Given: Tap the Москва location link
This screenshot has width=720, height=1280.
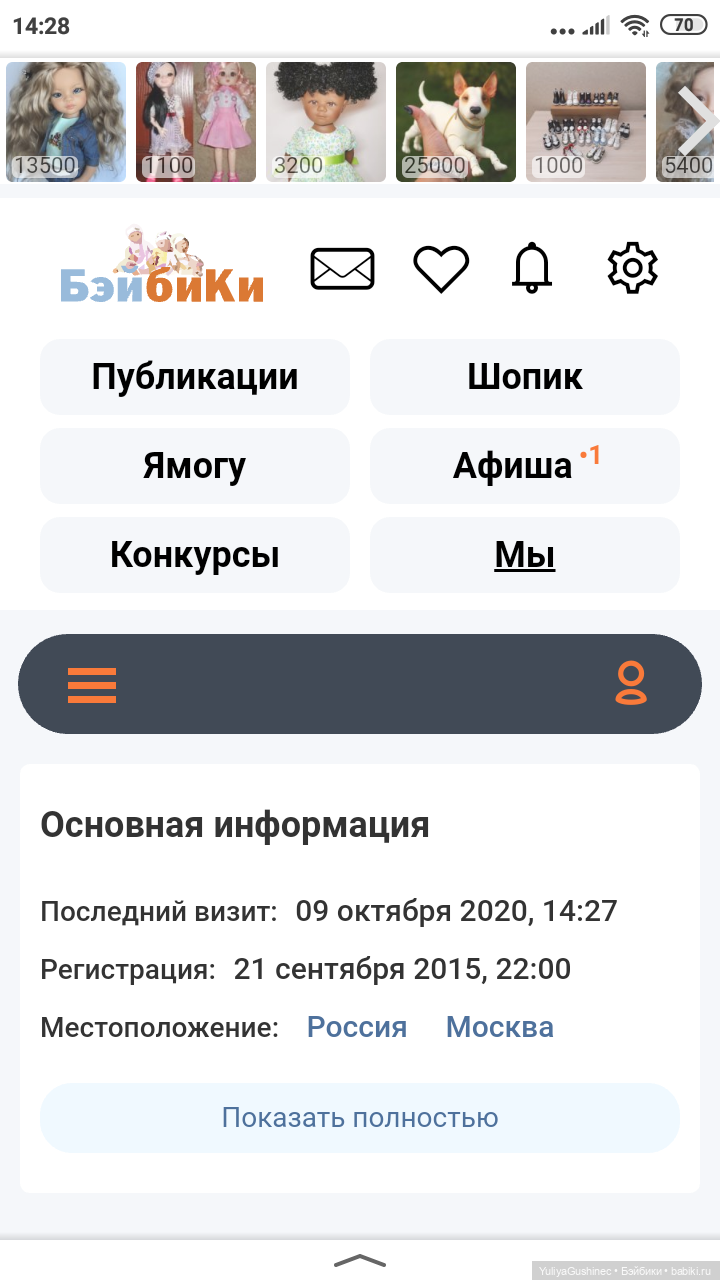Looking at the screenshot, I should click(499, 1027).
